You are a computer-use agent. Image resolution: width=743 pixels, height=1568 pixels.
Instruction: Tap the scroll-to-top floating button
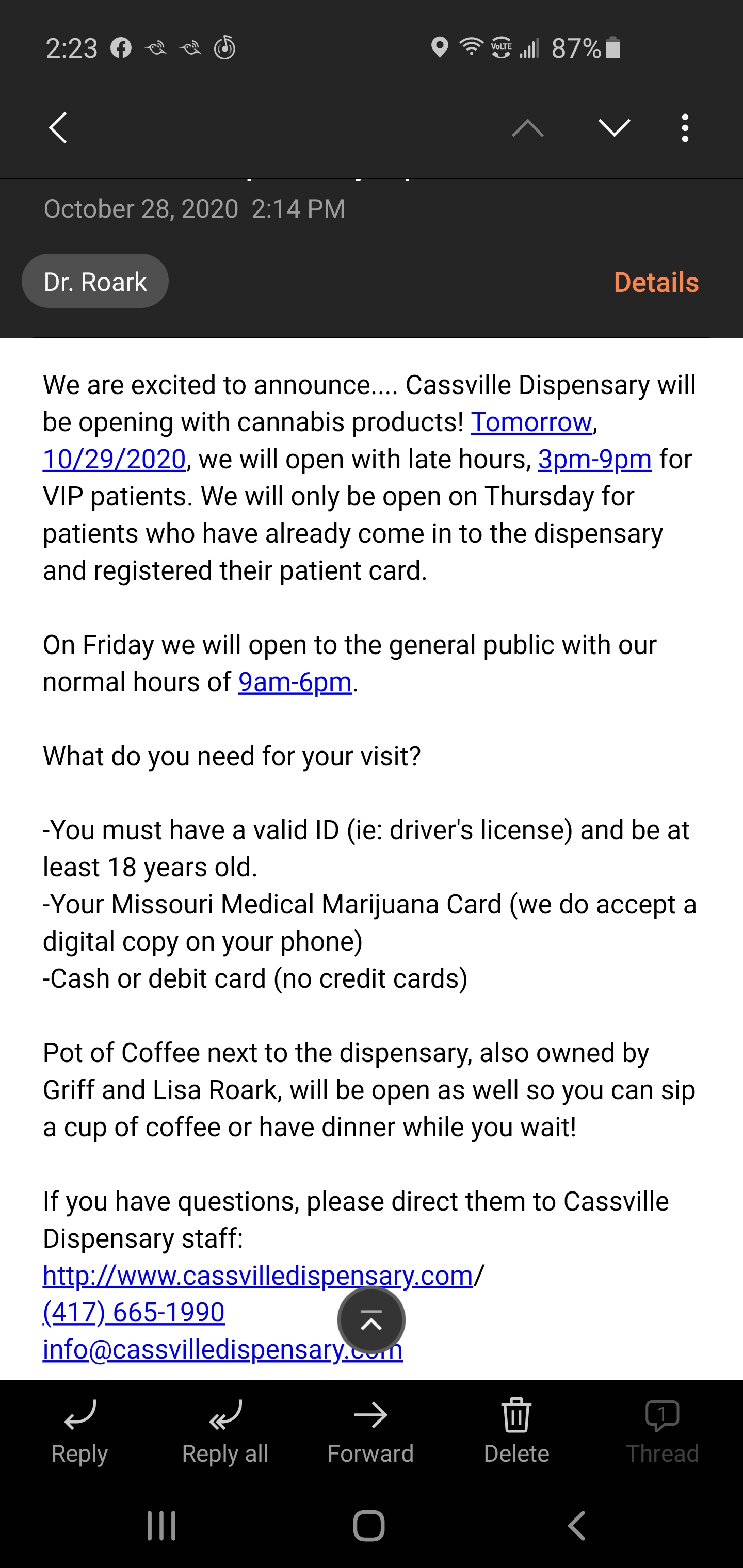click(371, 1319)
